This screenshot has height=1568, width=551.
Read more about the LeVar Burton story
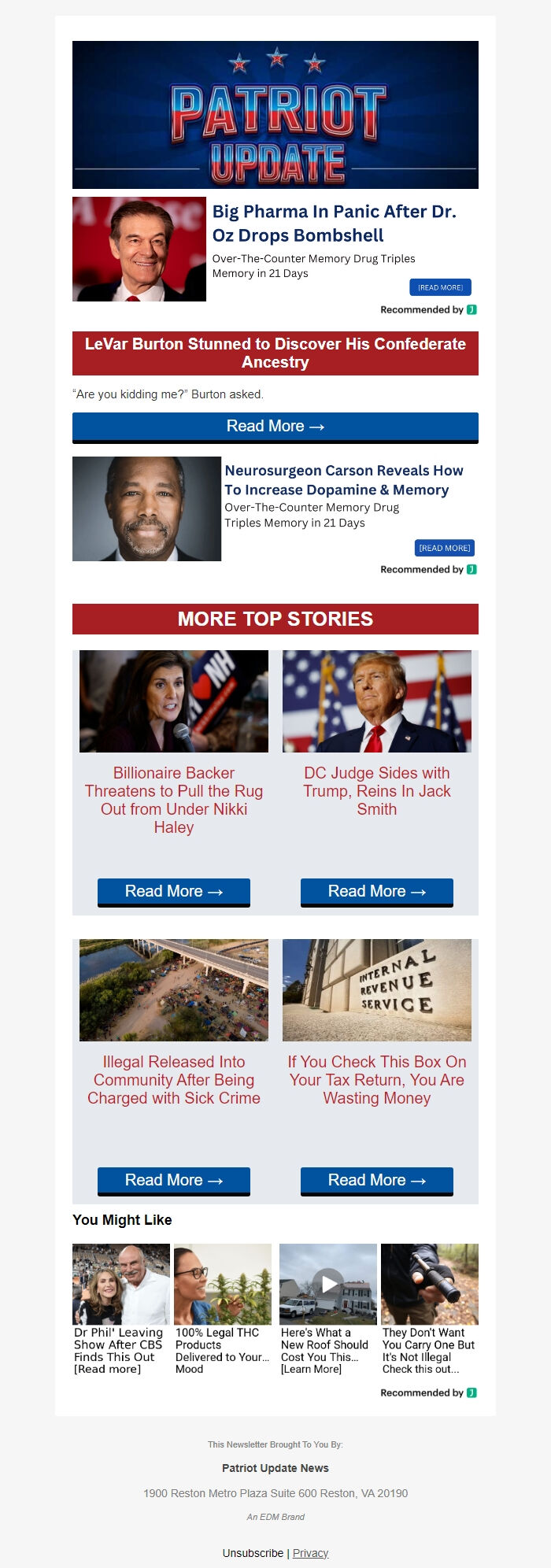click(275, 427)
